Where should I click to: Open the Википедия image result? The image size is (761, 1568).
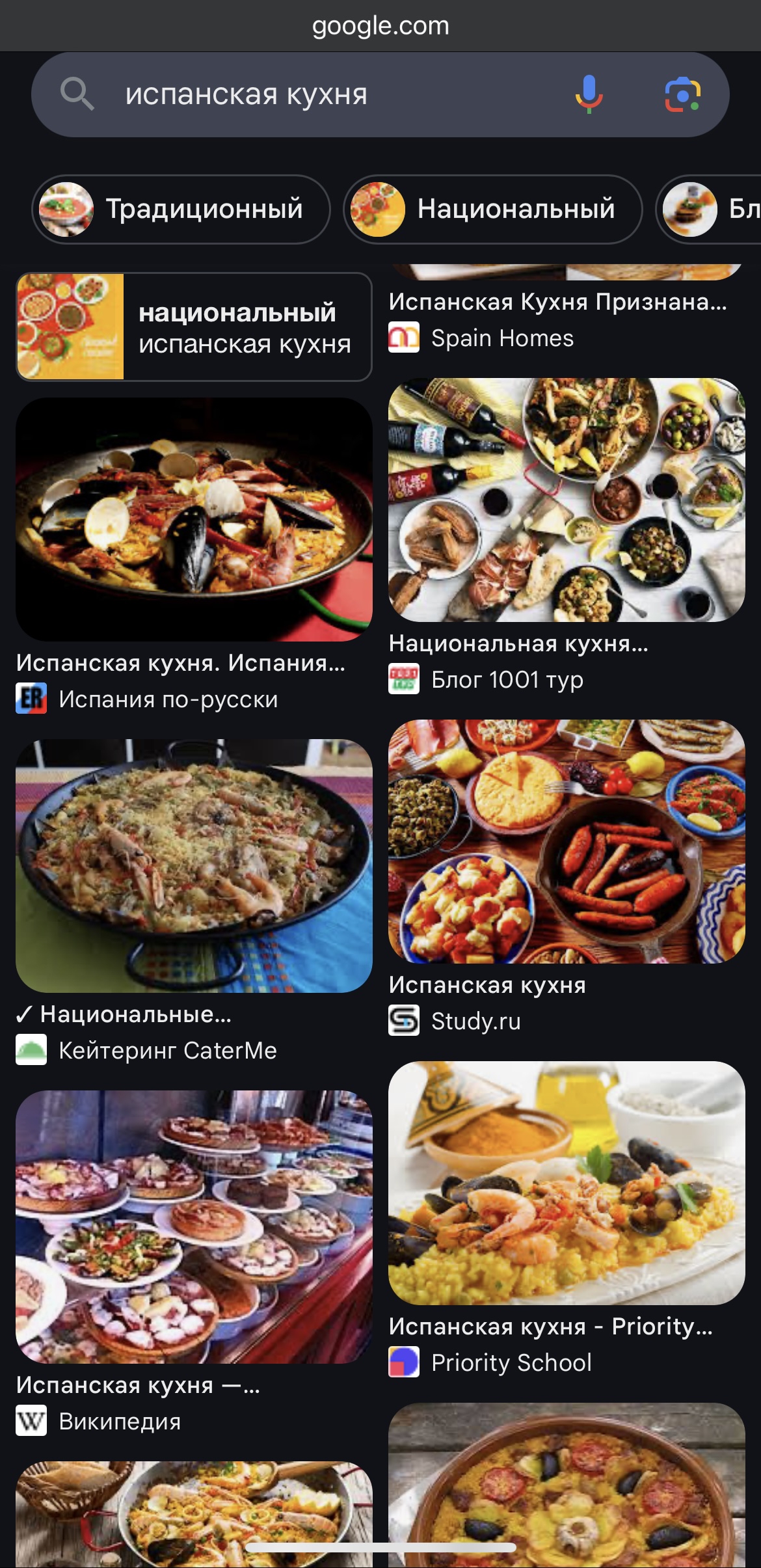(194, 1226)
